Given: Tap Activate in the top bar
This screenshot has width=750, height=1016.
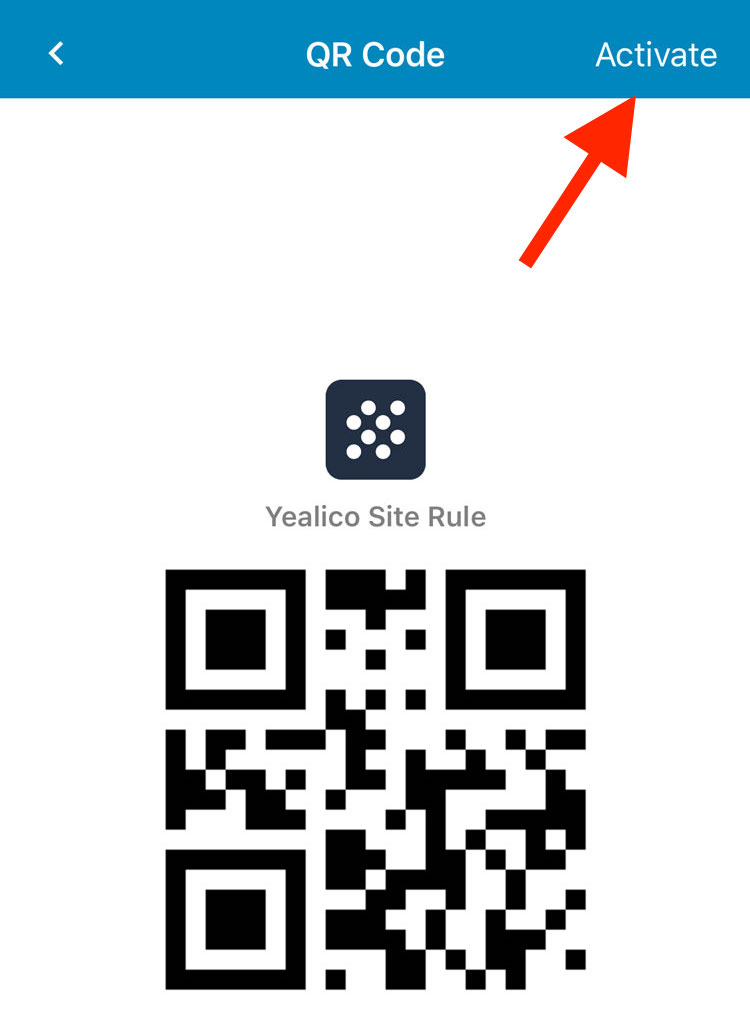Looking at the screenshot, I should [x=656, y=54].
